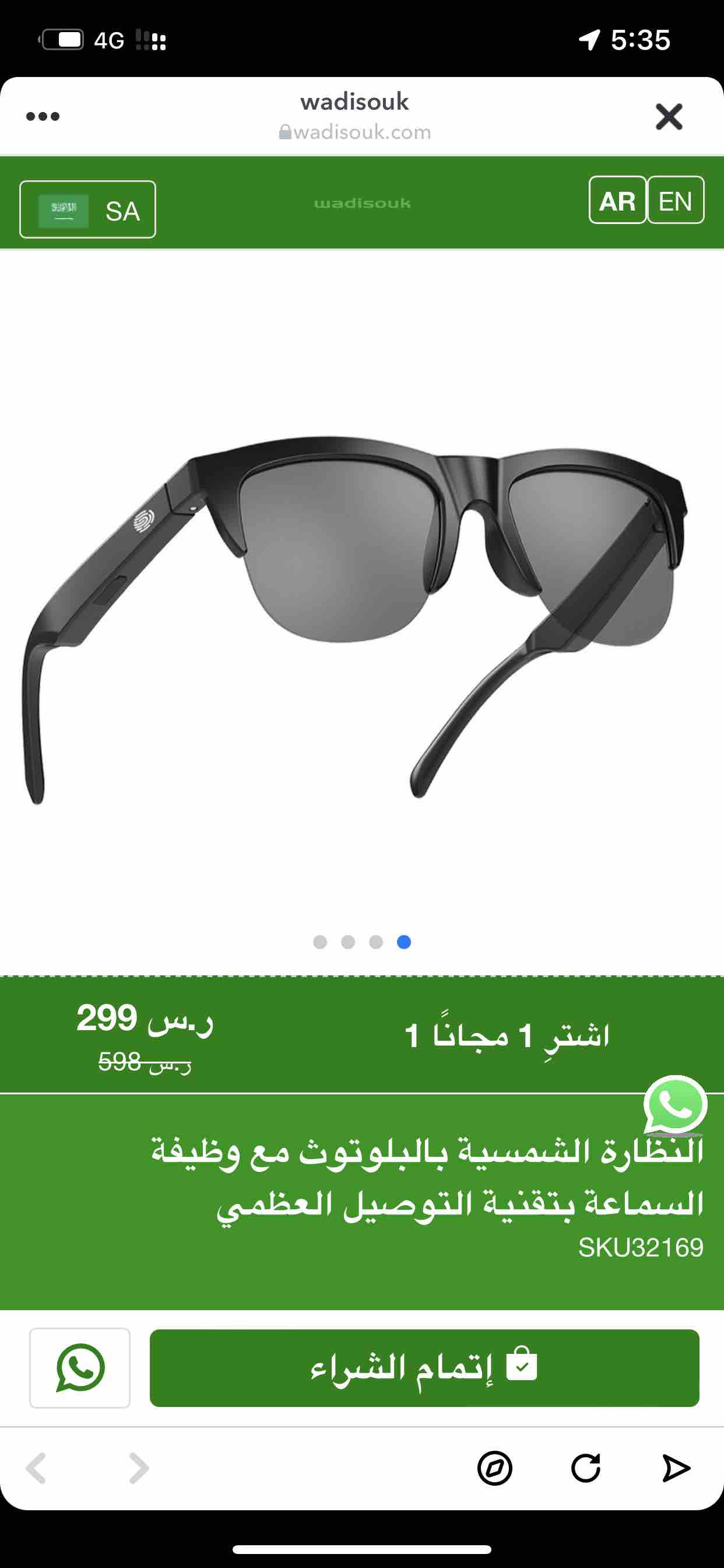Go back in browser history
Viewport: 724px width, 1568px height.
pyautogui.click(x=37, y=1468)
